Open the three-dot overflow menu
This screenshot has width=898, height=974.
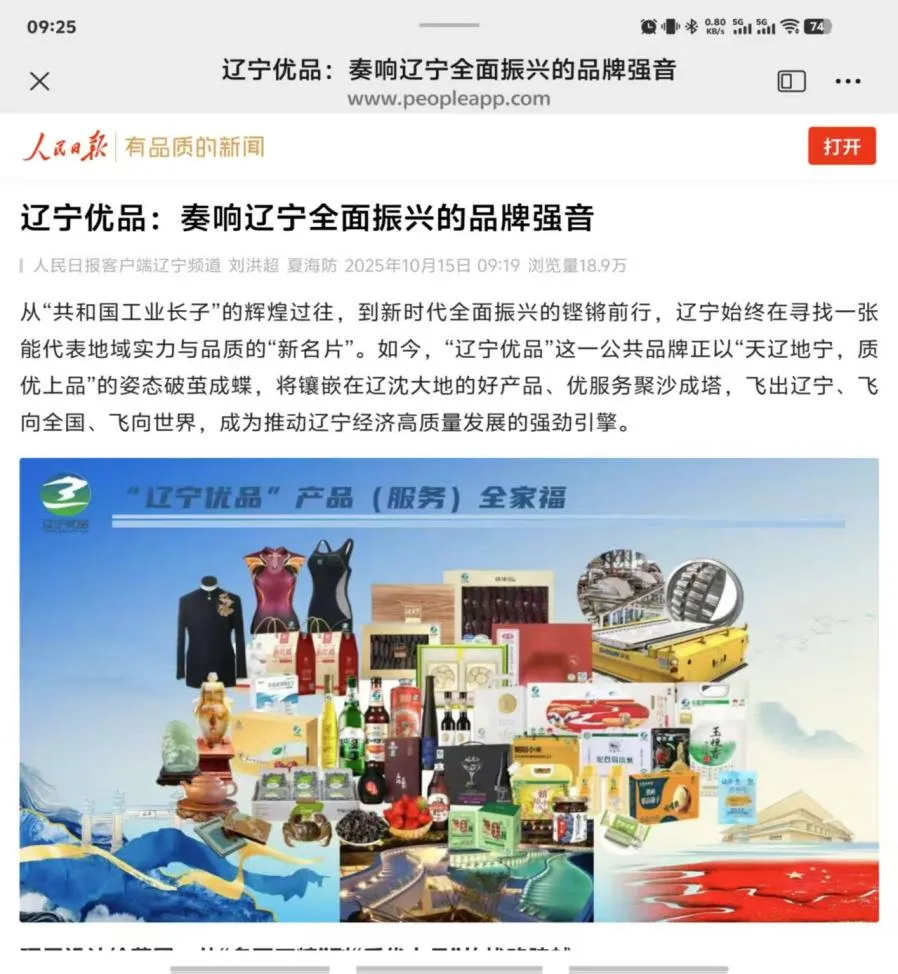(848, 81)
